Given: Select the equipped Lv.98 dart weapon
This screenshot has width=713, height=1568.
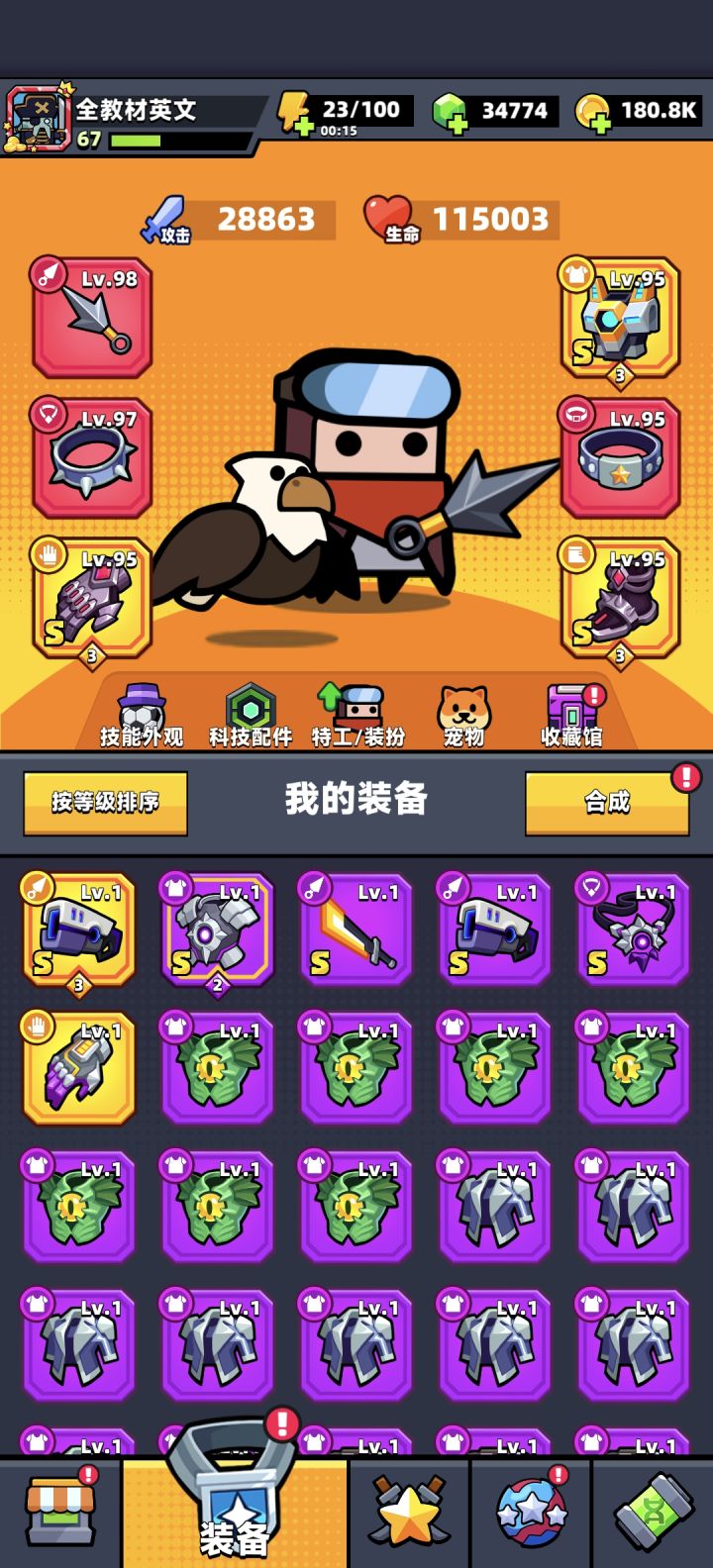Looking at the screenshot, I should 91,319.
